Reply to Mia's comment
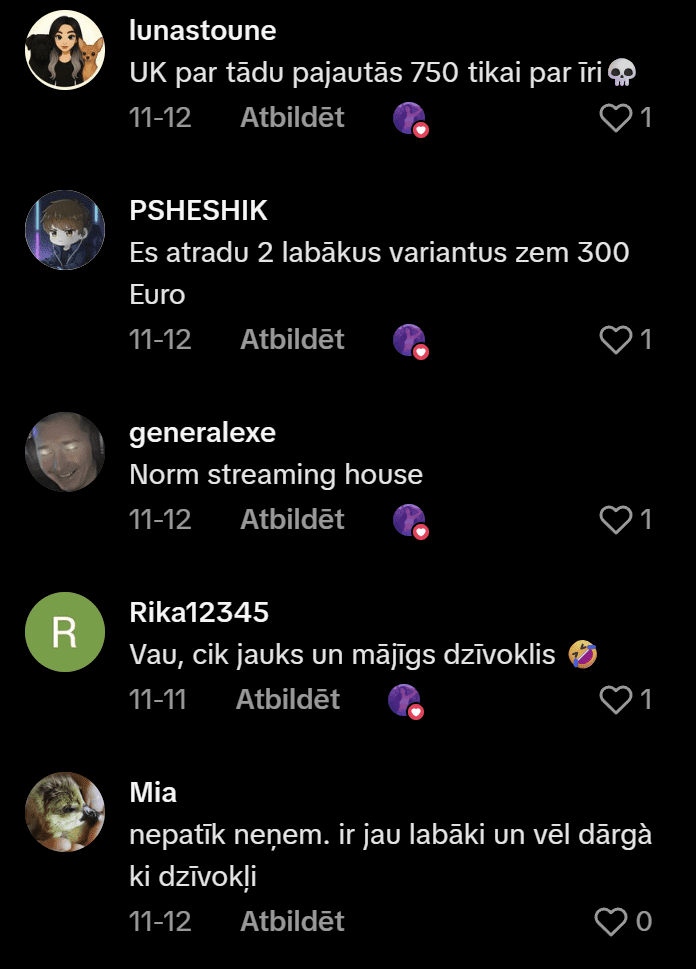Screen dimensions: 696x969 coord(292,922)
